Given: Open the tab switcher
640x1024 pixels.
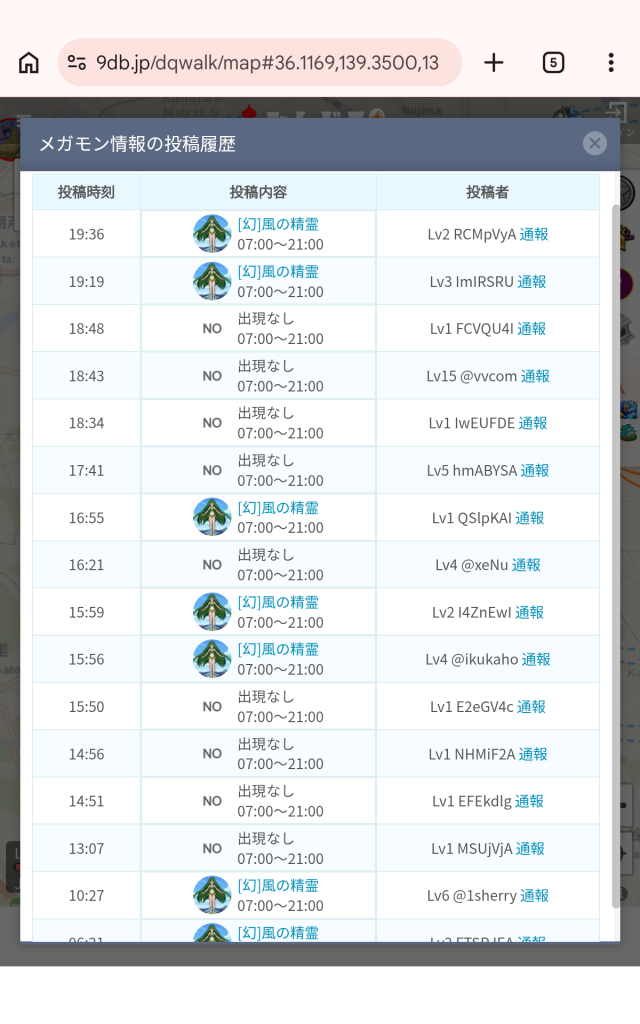Looking at the screenshot, I should coord(553,63).
